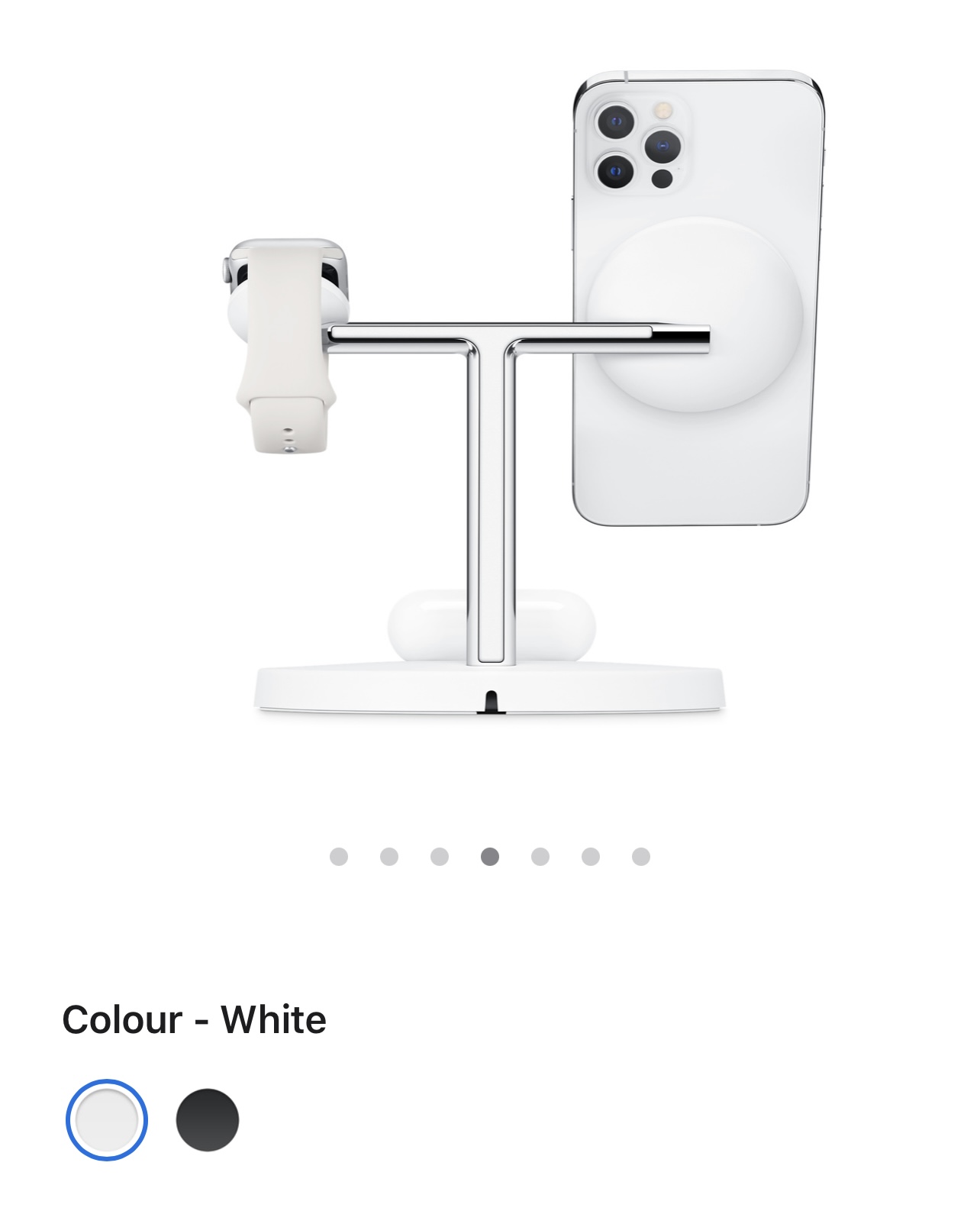Select the black colour swatch
The width and height of the screenshot is (980, 1211).
tap(208, 1119)
